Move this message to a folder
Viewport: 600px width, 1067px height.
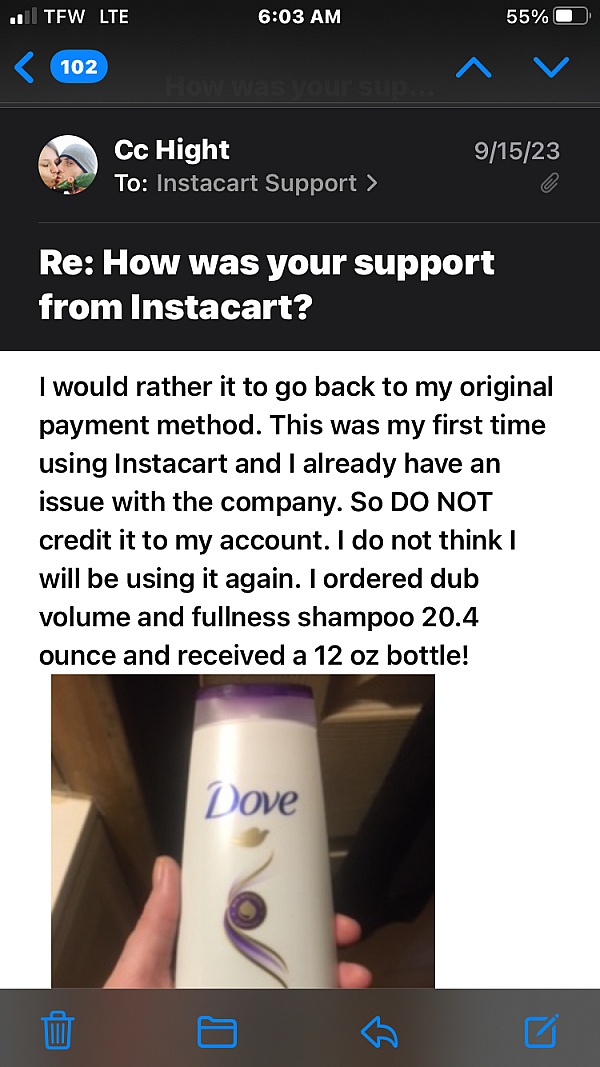tap(217, 1030)
